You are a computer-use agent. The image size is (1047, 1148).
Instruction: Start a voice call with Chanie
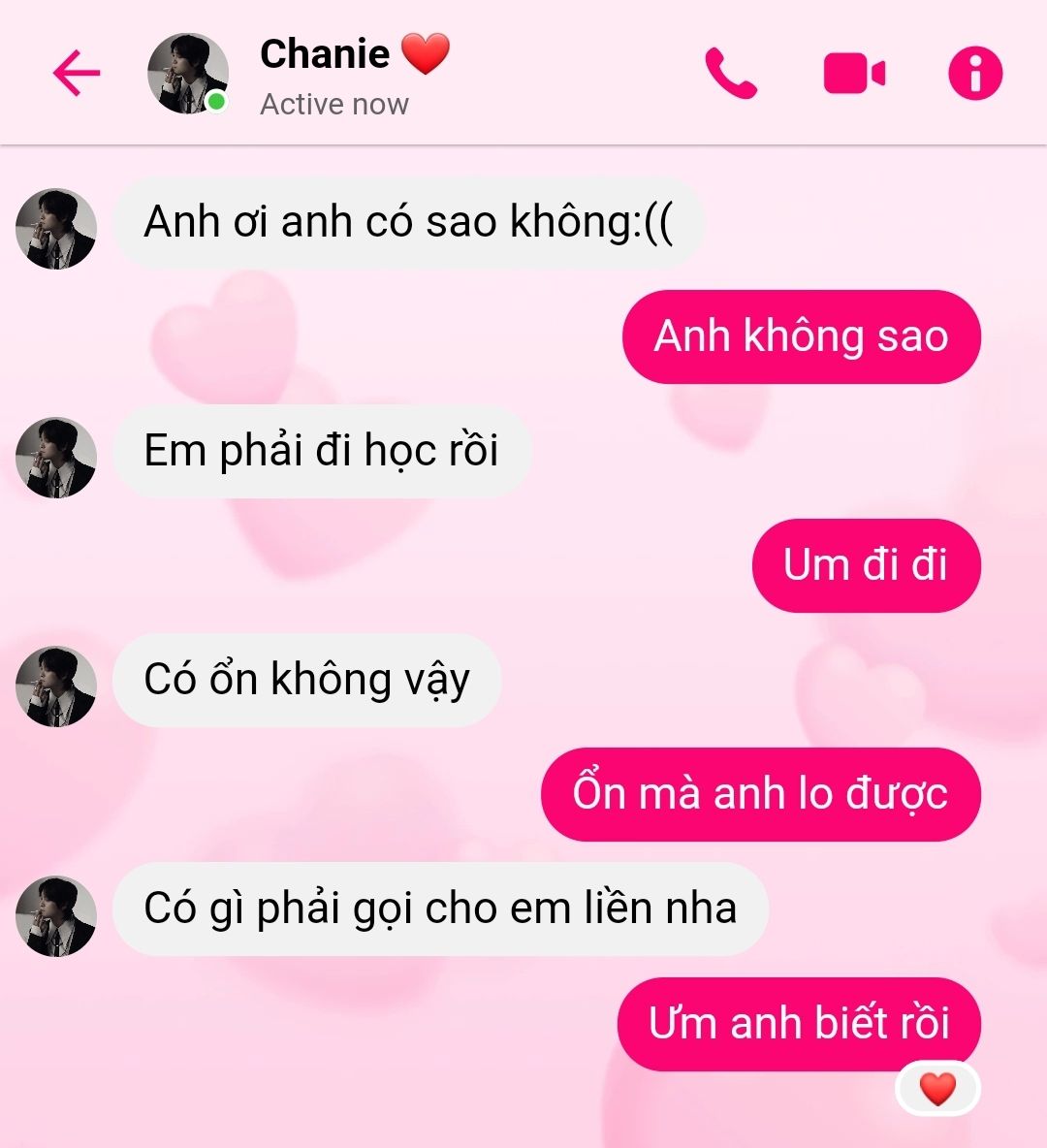click(x=730, y=73)
